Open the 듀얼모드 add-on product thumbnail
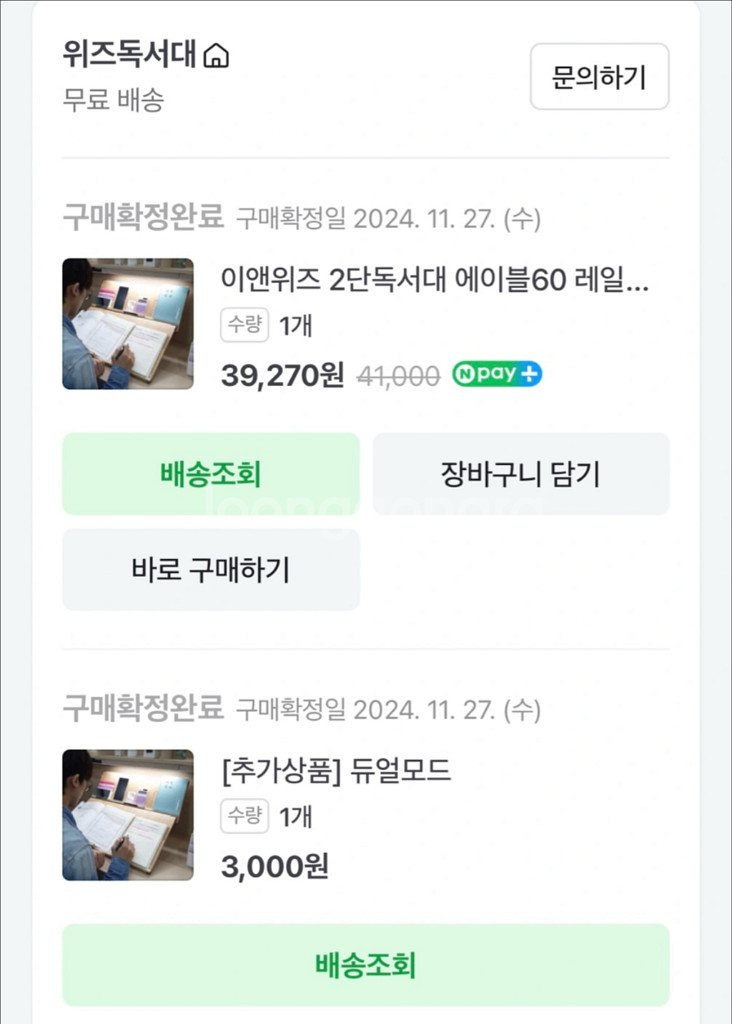 coord(128,815)
